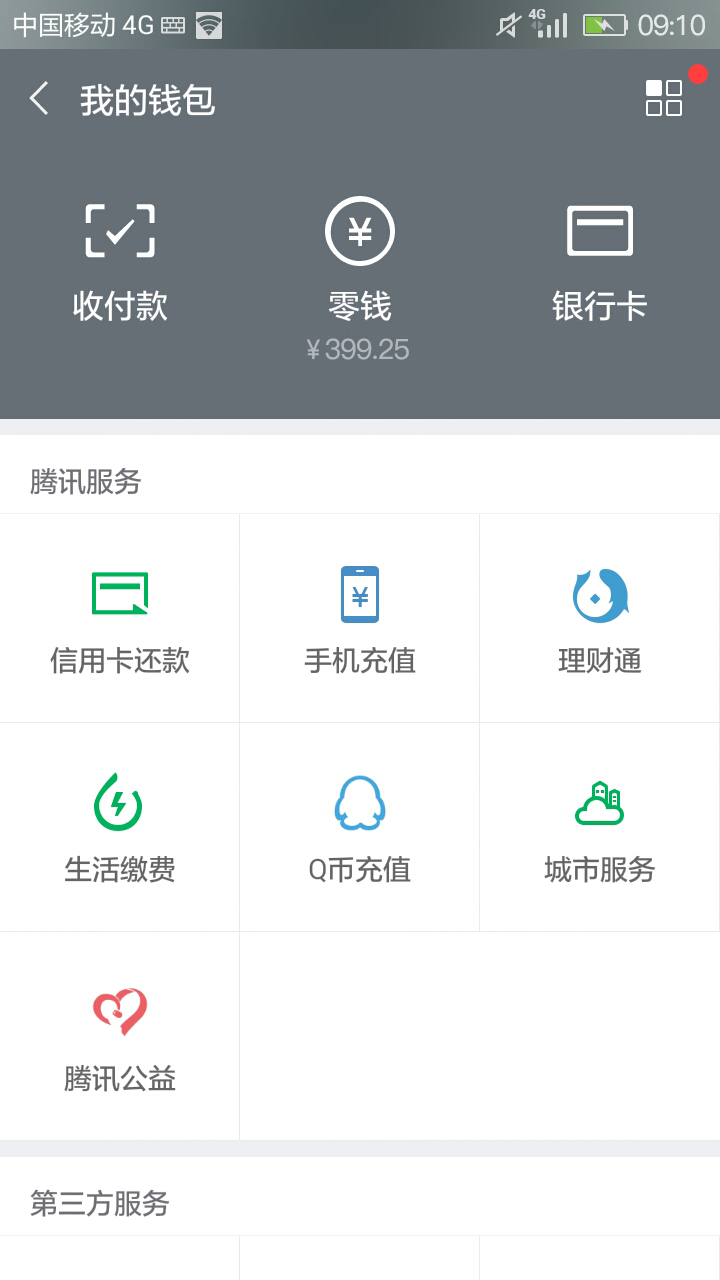Choose Q币充值
This screenshot has width=720, height=1280.
tap(360, 827)
